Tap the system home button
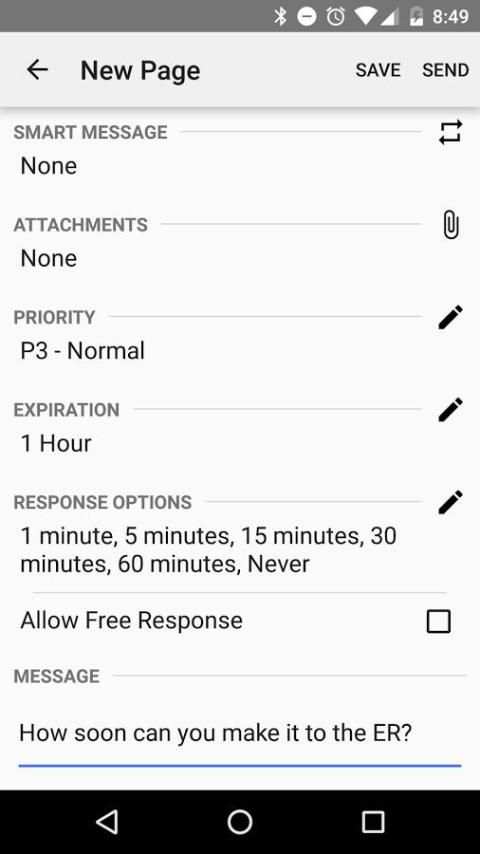The image size is (480, 854). [240, 822]
